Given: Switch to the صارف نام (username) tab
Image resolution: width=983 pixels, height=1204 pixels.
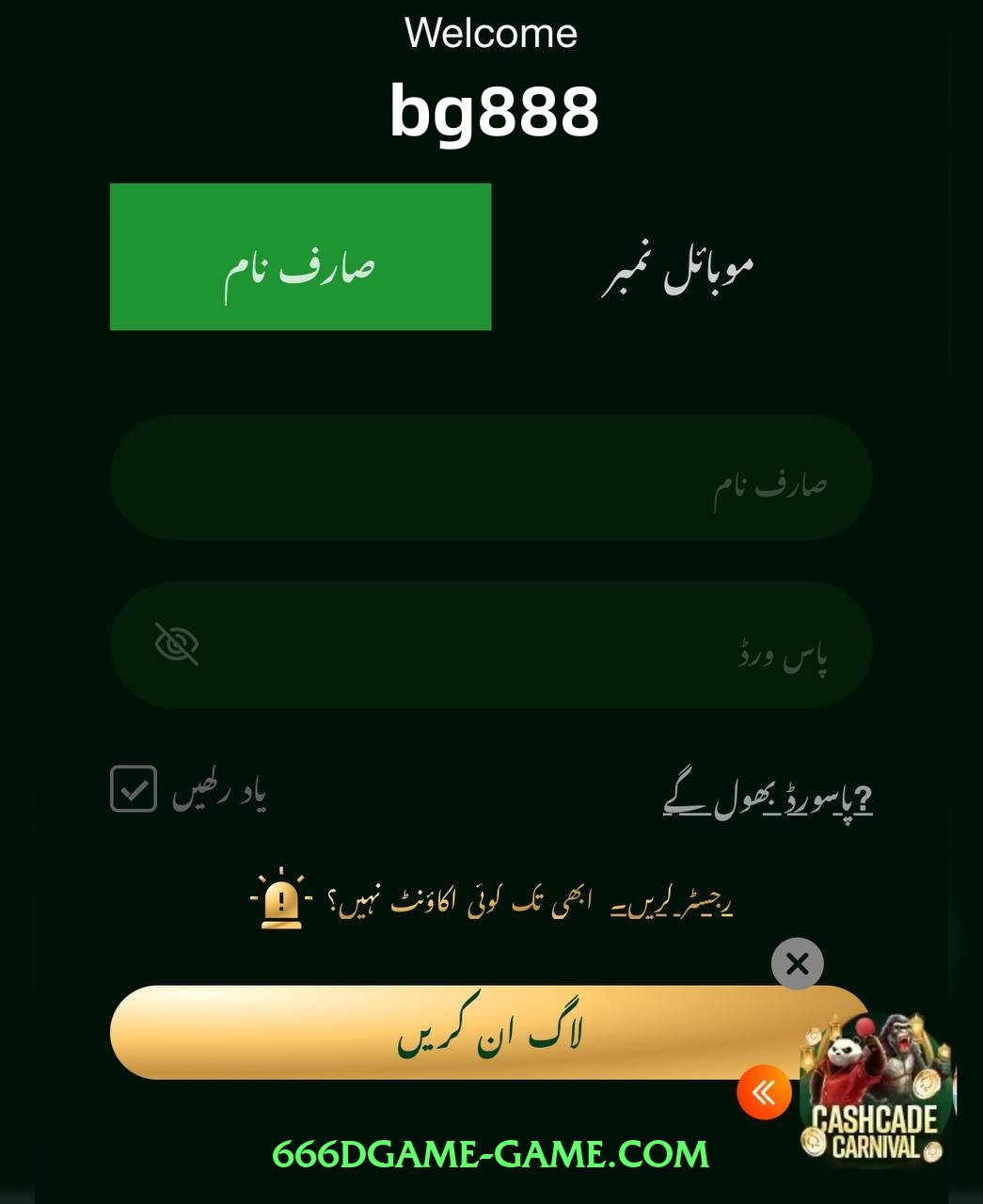Looking at the screenshot, I should pyautogui.click(x=300, y=257).
